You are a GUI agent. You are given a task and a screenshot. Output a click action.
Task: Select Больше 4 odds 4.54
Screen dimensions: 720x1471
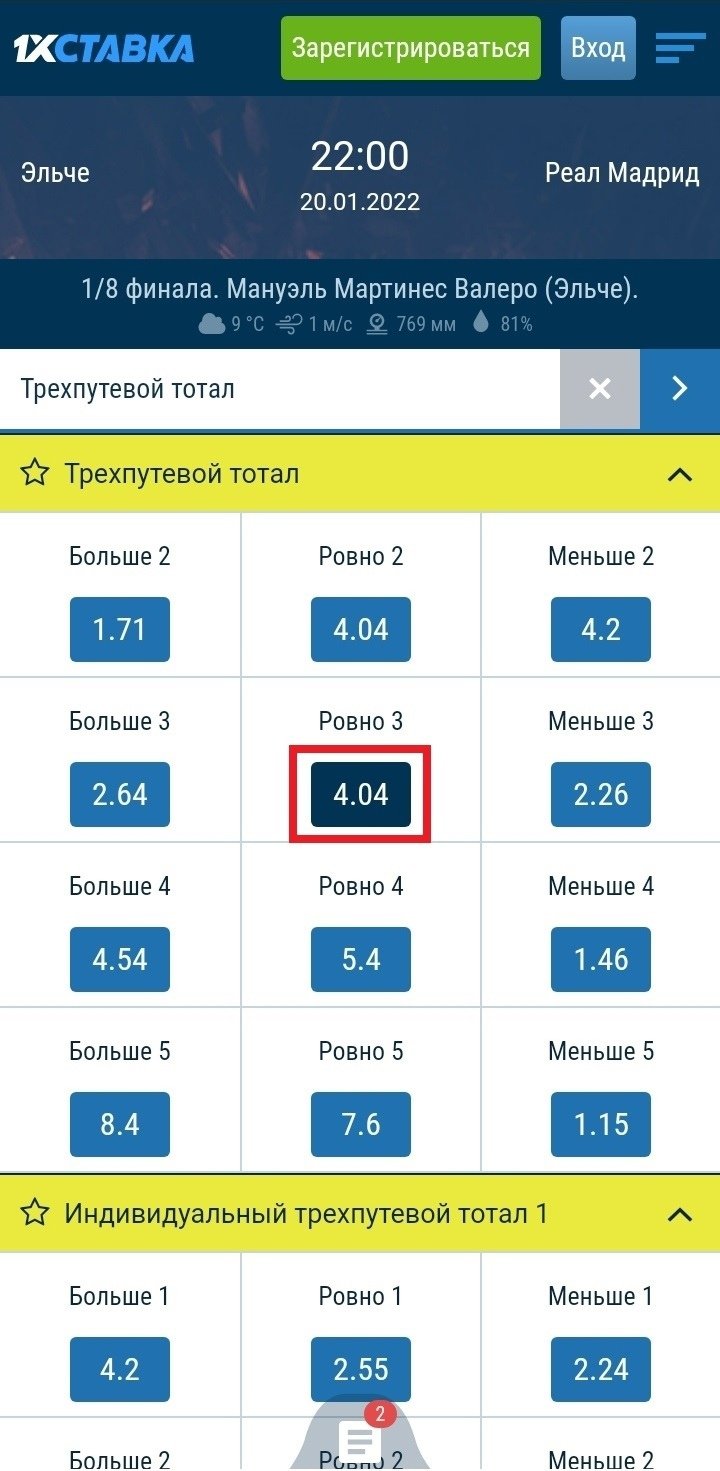(x=120, y=959)
